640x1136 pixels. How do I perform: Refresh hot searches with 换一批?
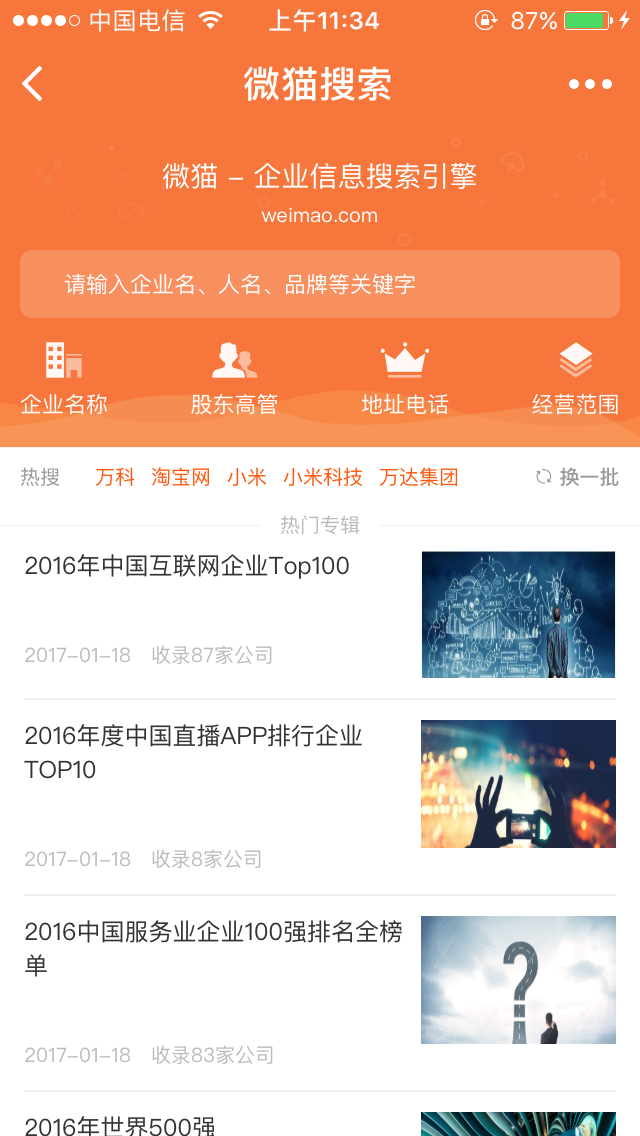pos(578,477)
